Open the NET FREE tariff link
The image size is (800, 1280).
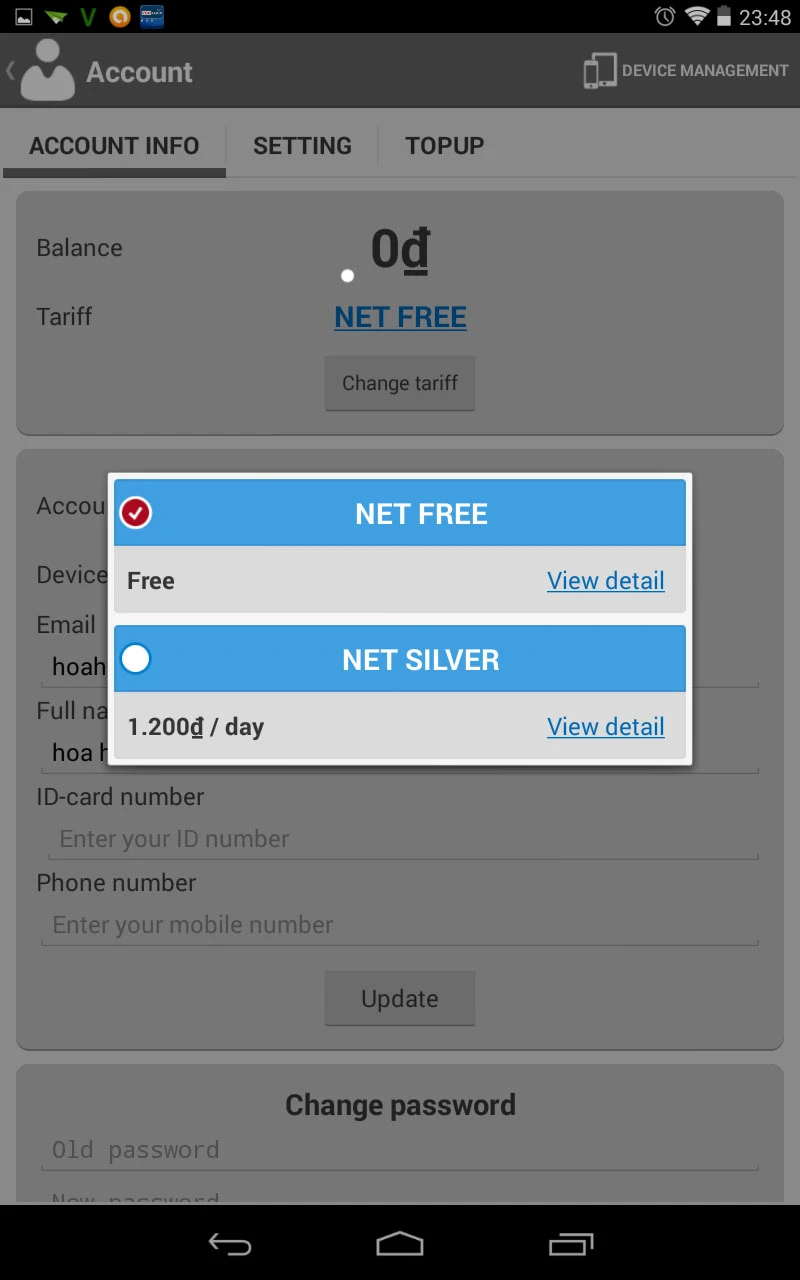click(400, 317)
